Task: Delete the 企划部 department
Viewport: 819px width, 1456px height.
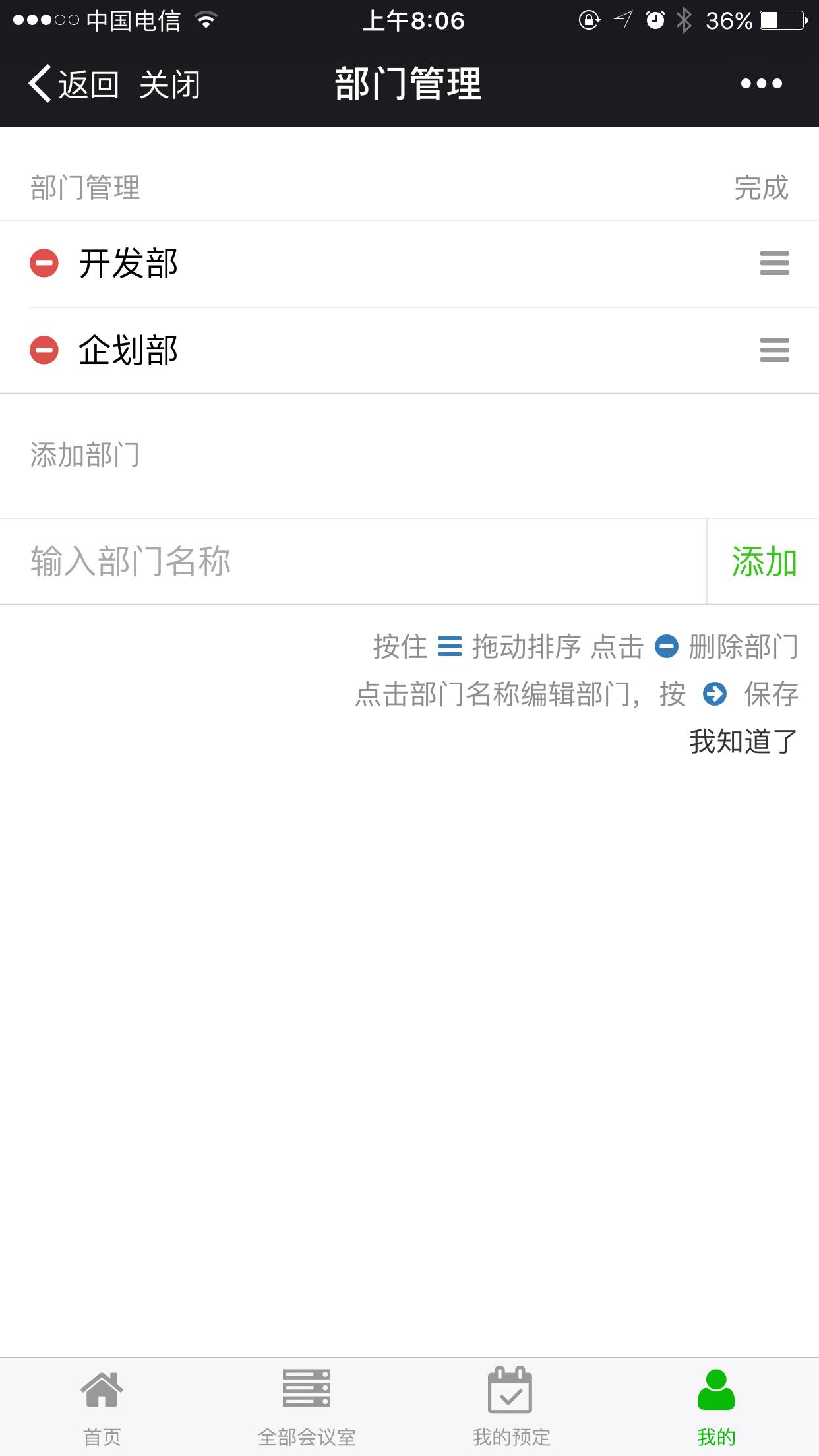Action: pos(44,349)
